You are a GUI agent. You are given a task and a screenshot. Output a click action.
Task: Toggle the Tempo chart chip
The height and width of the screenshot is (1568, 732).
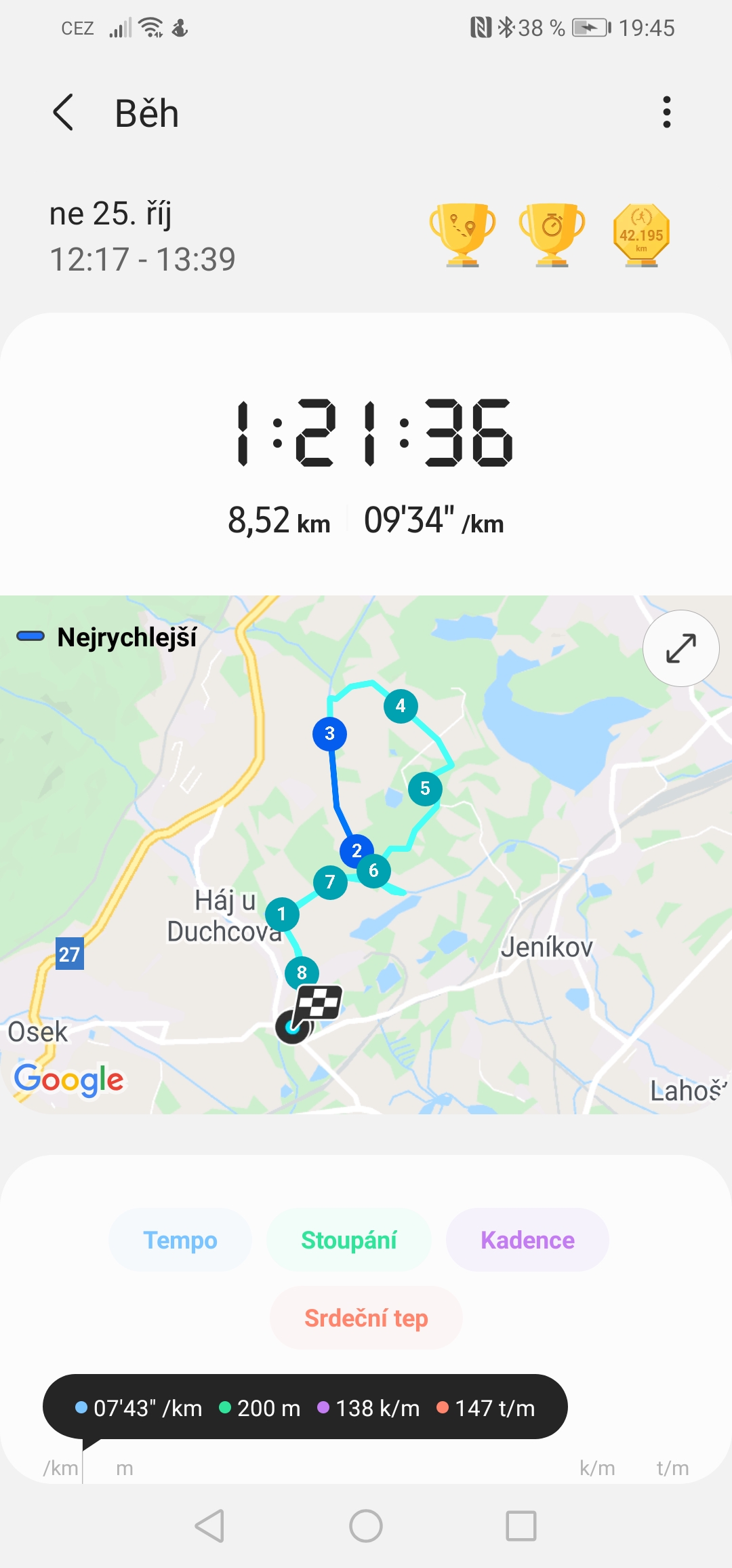coord(180,1240)
